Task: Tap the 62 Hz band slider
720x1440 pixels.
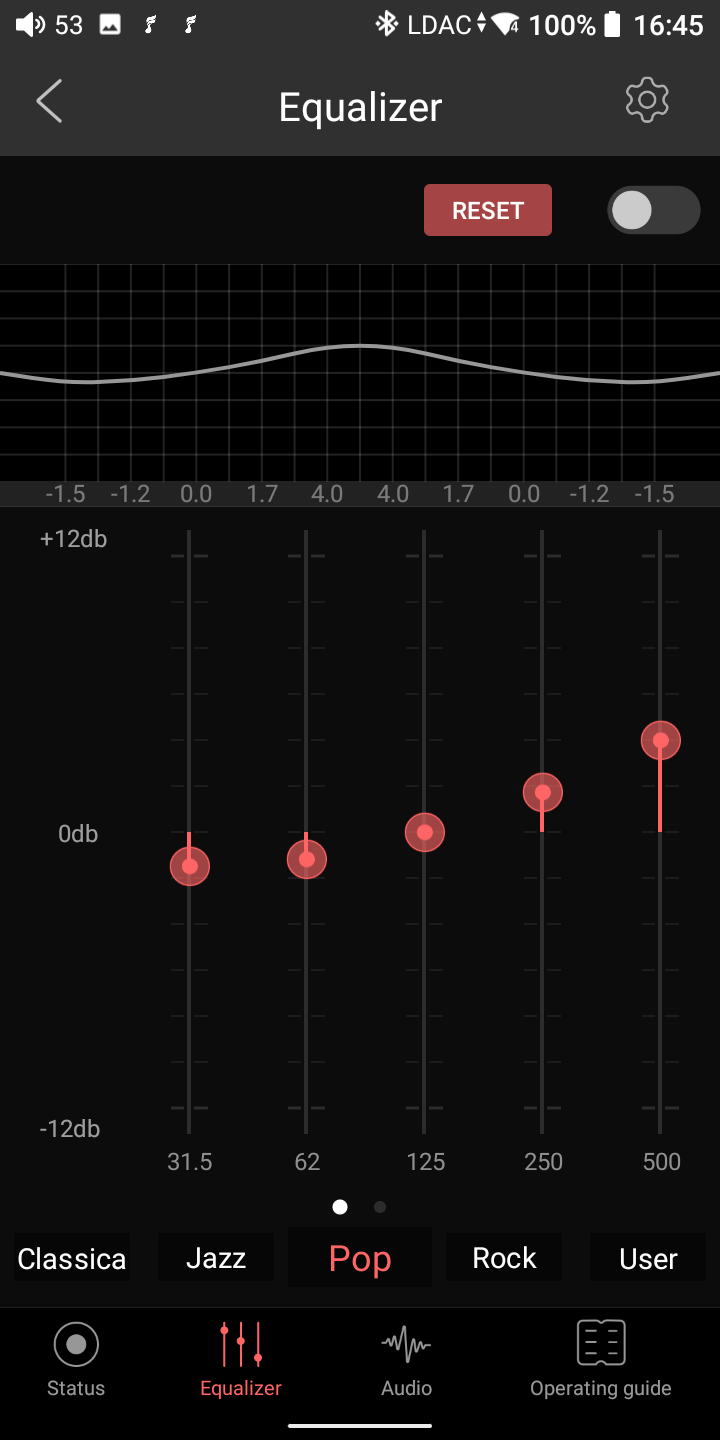Action: [307, 859]
